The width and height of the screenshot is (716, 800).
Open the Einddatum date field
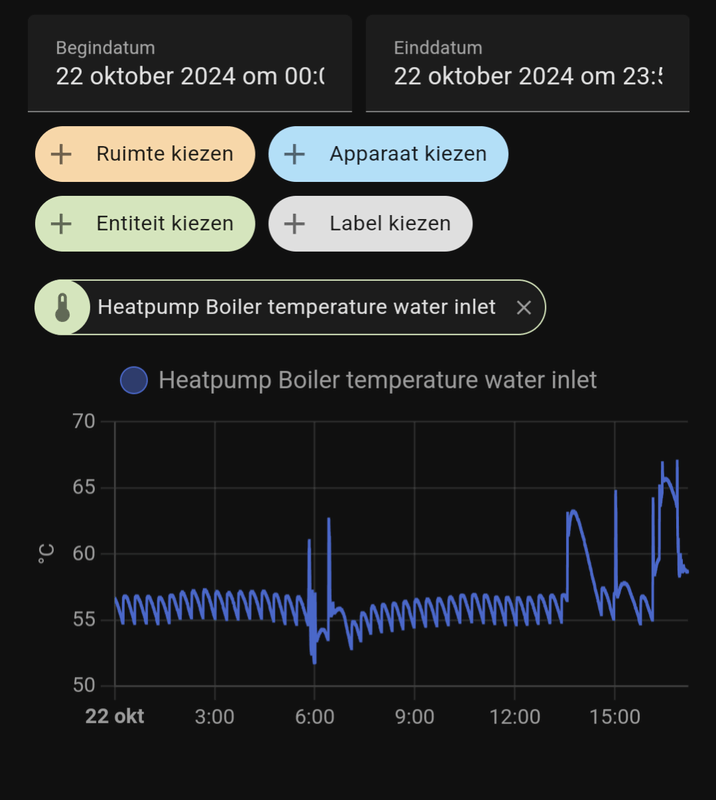tap(527, 63)
